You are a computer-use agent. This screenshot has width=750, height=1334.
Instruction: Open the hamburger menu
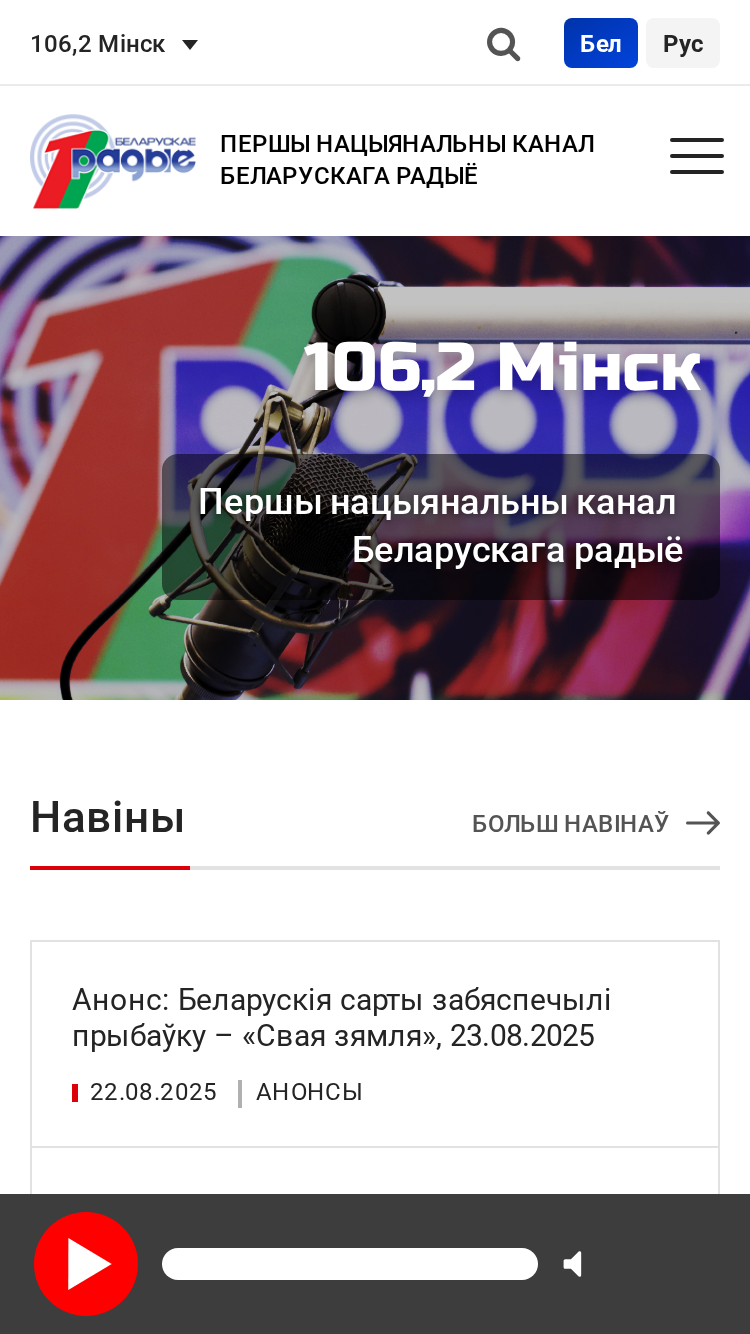697,156
